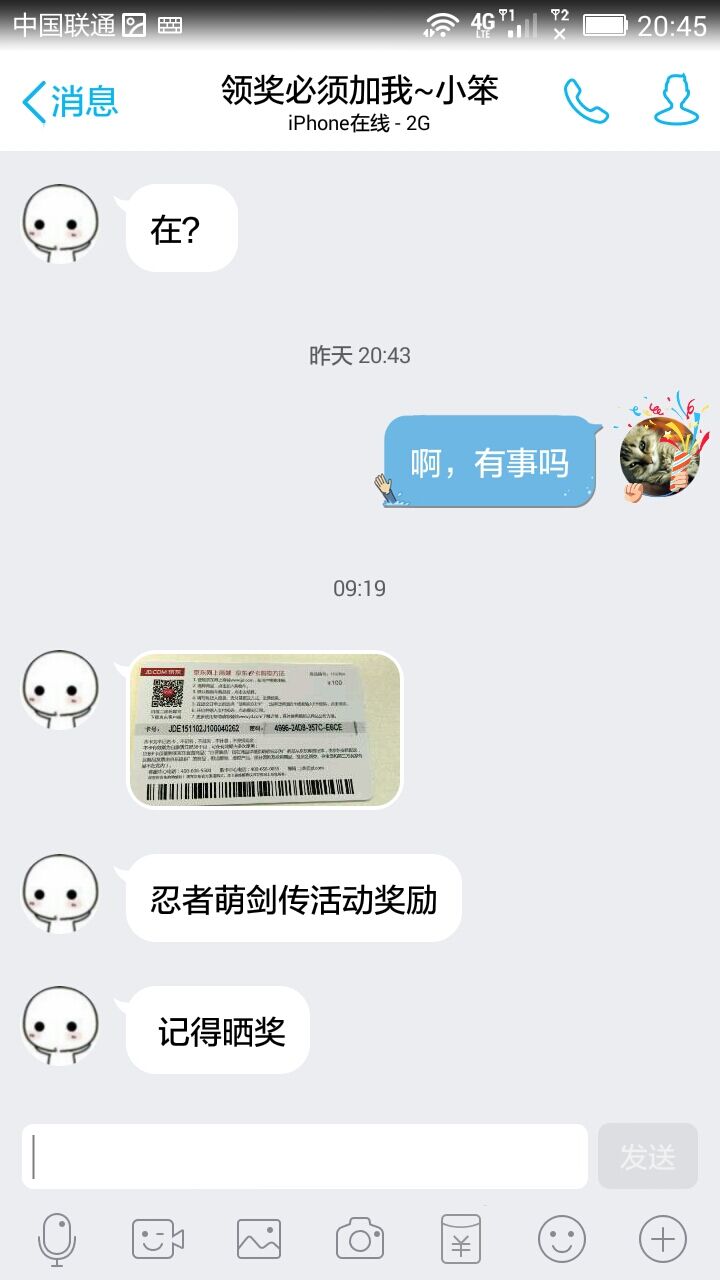Tap the 发送 send button
This screenshot has height=1280, width=720.
click(647, 1157)
